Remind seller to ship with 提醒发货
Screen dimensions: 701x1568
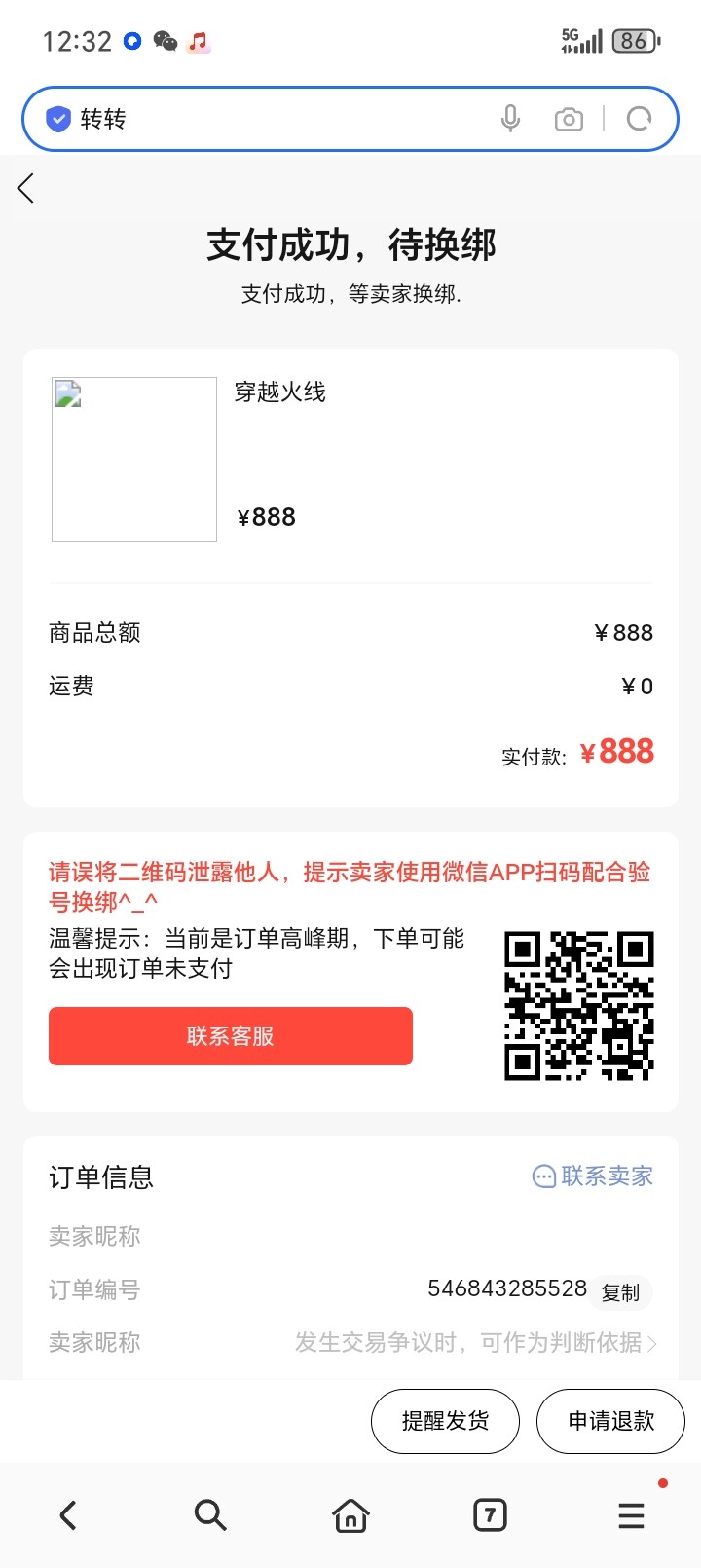(445, 1421)
